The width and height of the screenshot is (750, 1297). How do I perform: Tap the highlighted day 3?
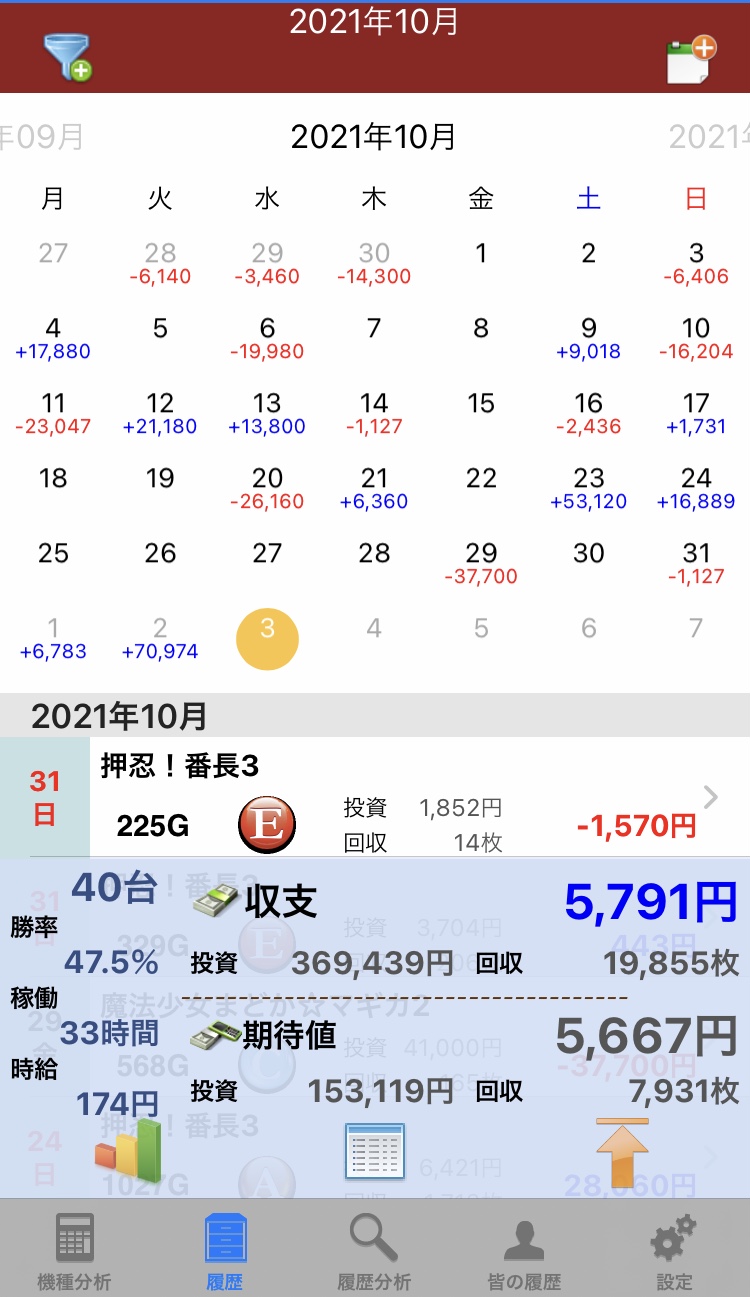(x=267, y=639)
